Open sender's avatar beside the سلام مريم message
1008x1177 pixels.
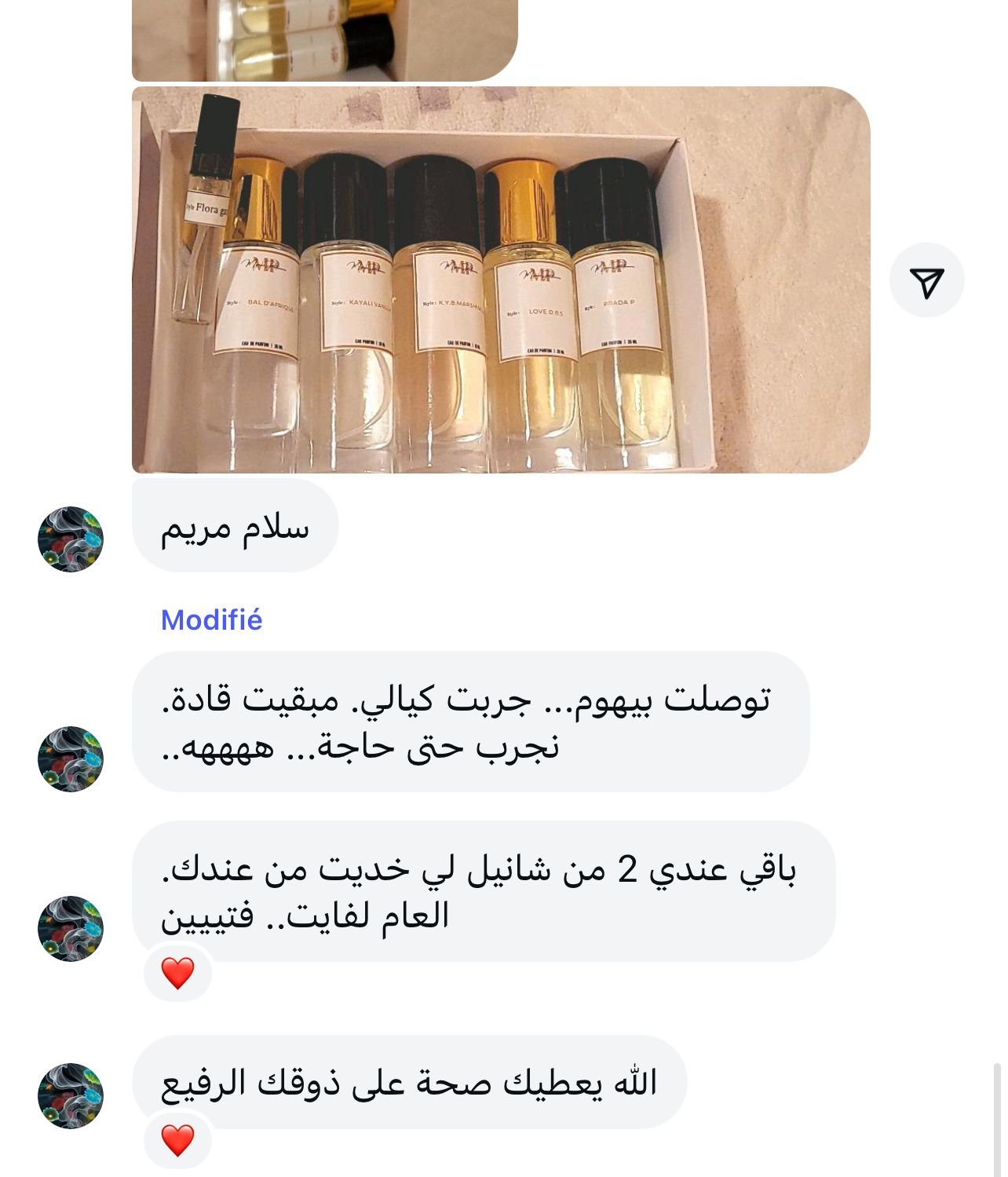pyautogui.click(x=71, y=539)
